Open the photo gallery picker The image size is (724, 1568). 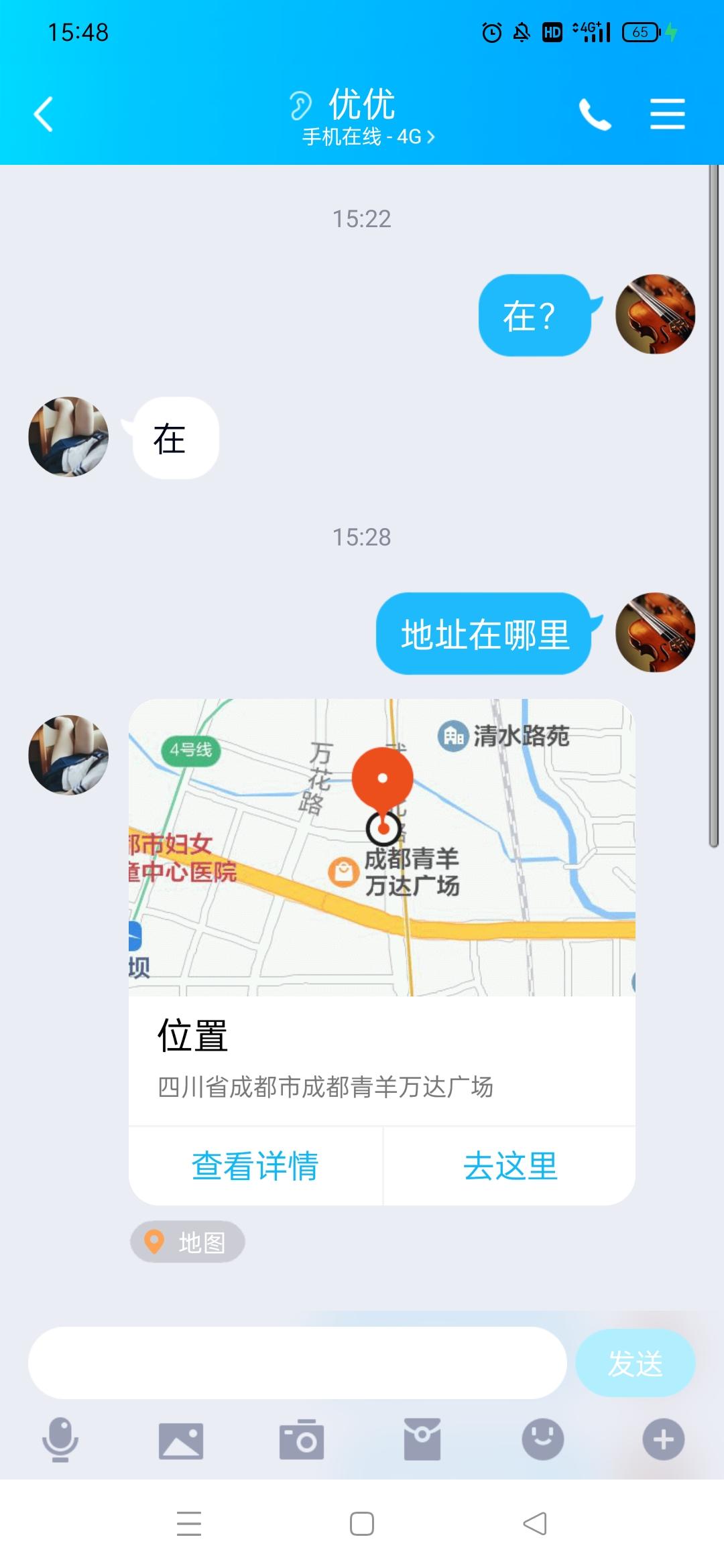181,1440
